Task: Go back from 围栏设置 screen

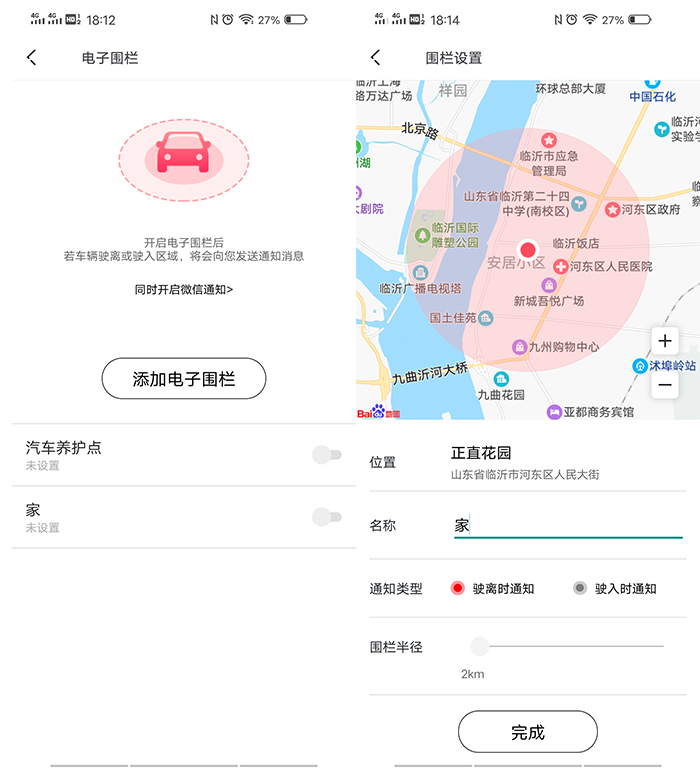Action: (x=375, y=58)
